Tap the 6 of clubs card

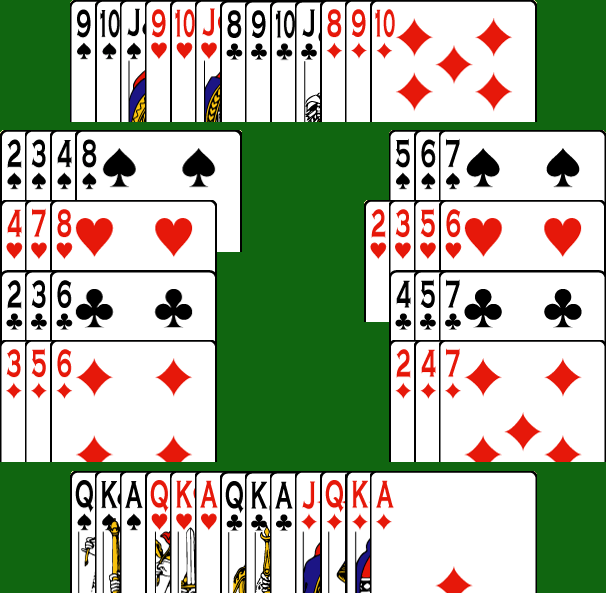(133, 307)
